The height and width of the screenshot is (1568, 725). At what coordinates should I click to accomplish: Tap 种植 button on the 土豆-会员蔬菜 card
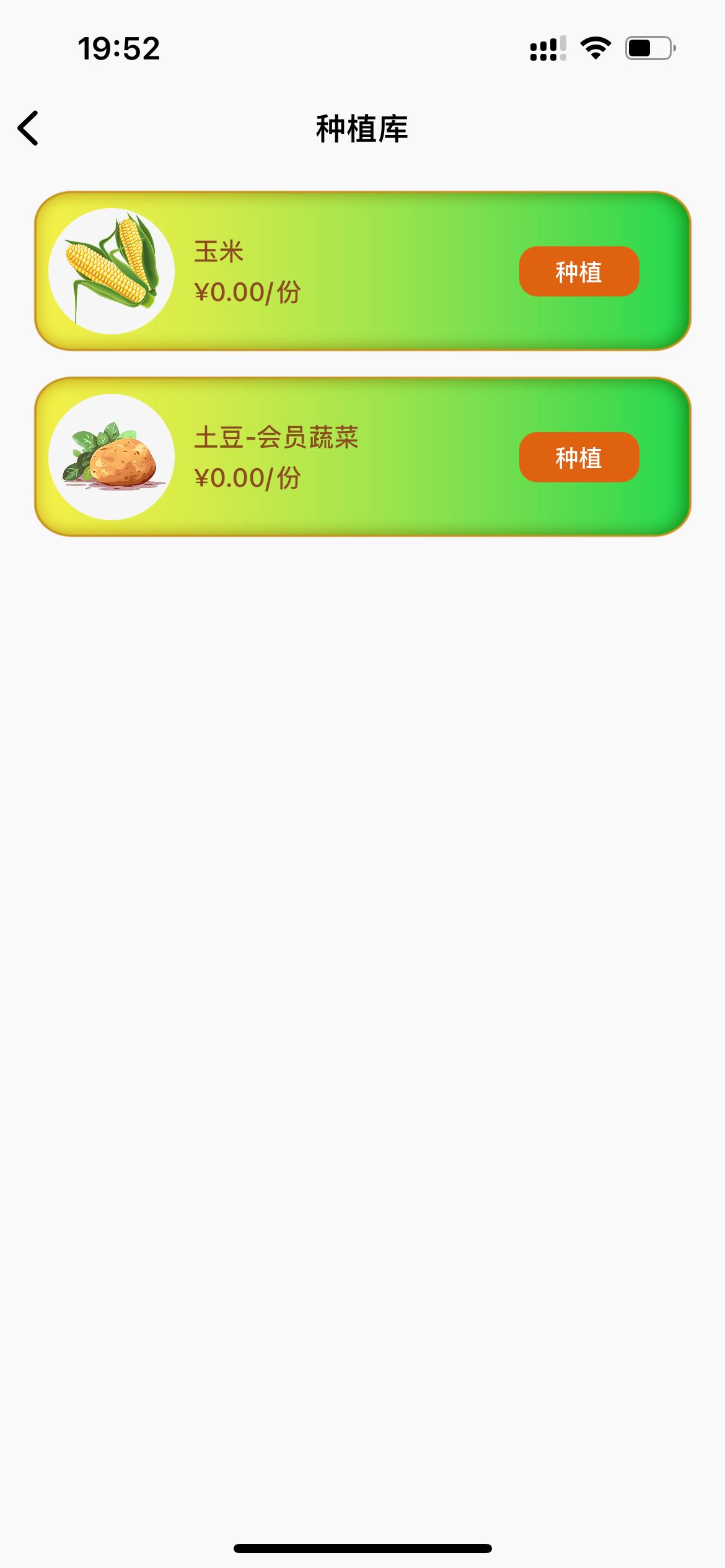coord(579,457)
